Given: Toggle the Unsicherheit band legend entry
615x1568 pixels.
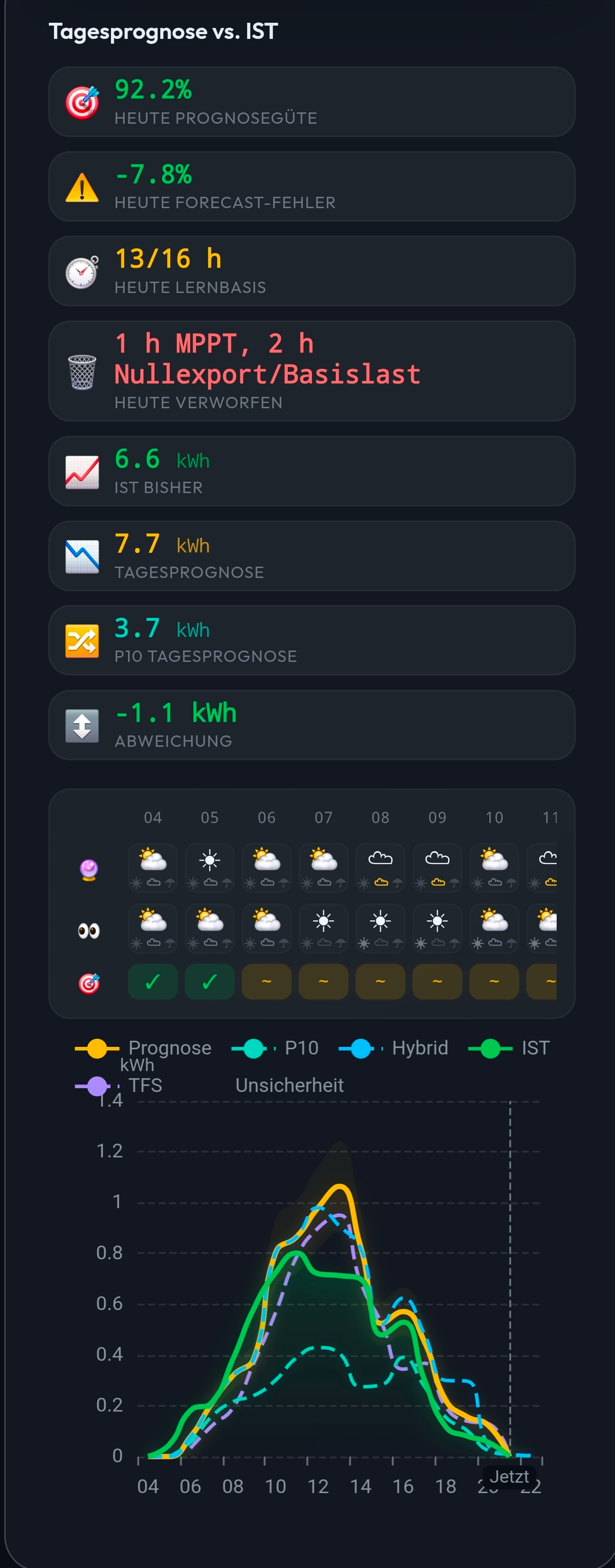Looking at the screenshot, I should 289,1085.
